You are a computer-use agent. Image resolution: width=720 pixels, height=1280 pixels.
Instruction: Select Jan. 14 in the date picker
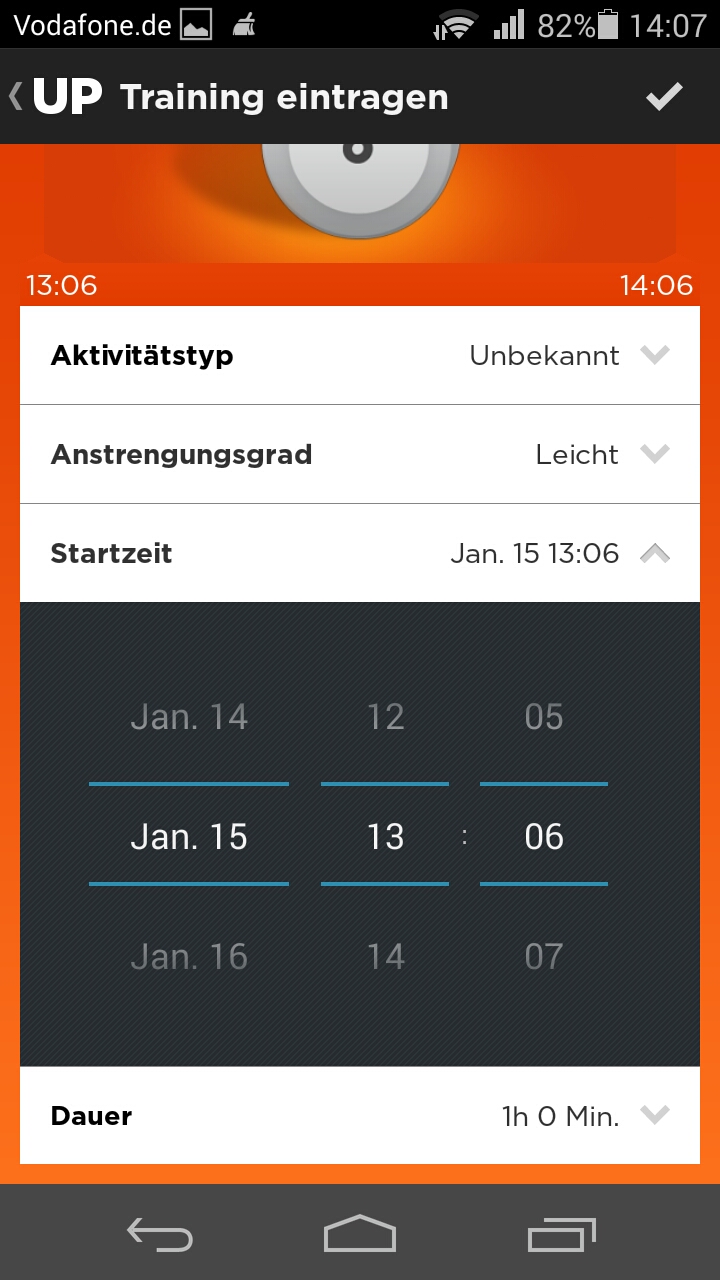[189, 717]
